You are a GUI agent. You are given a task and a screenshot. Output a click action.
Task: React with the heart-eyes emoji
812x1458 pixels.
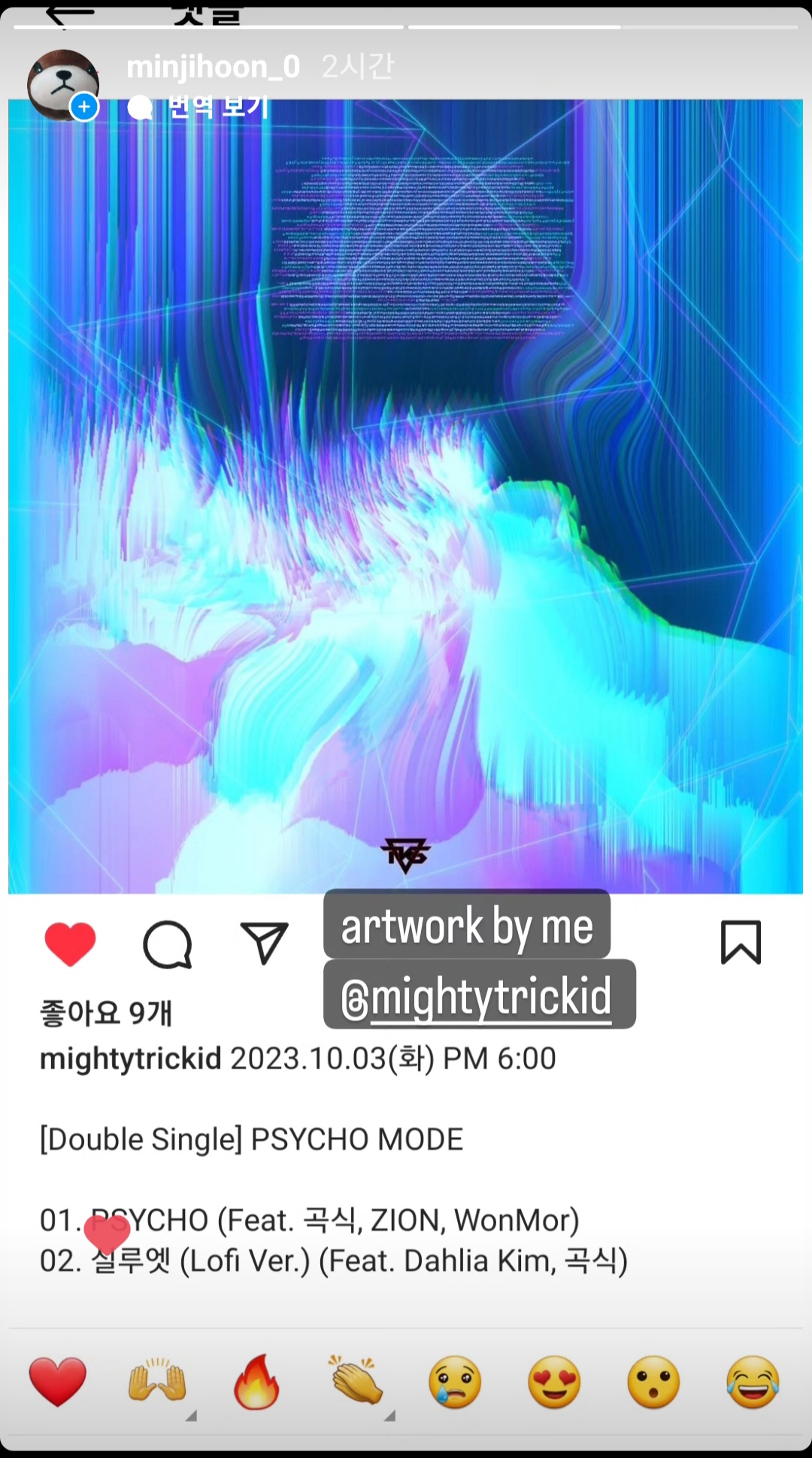click(554, 1382)
